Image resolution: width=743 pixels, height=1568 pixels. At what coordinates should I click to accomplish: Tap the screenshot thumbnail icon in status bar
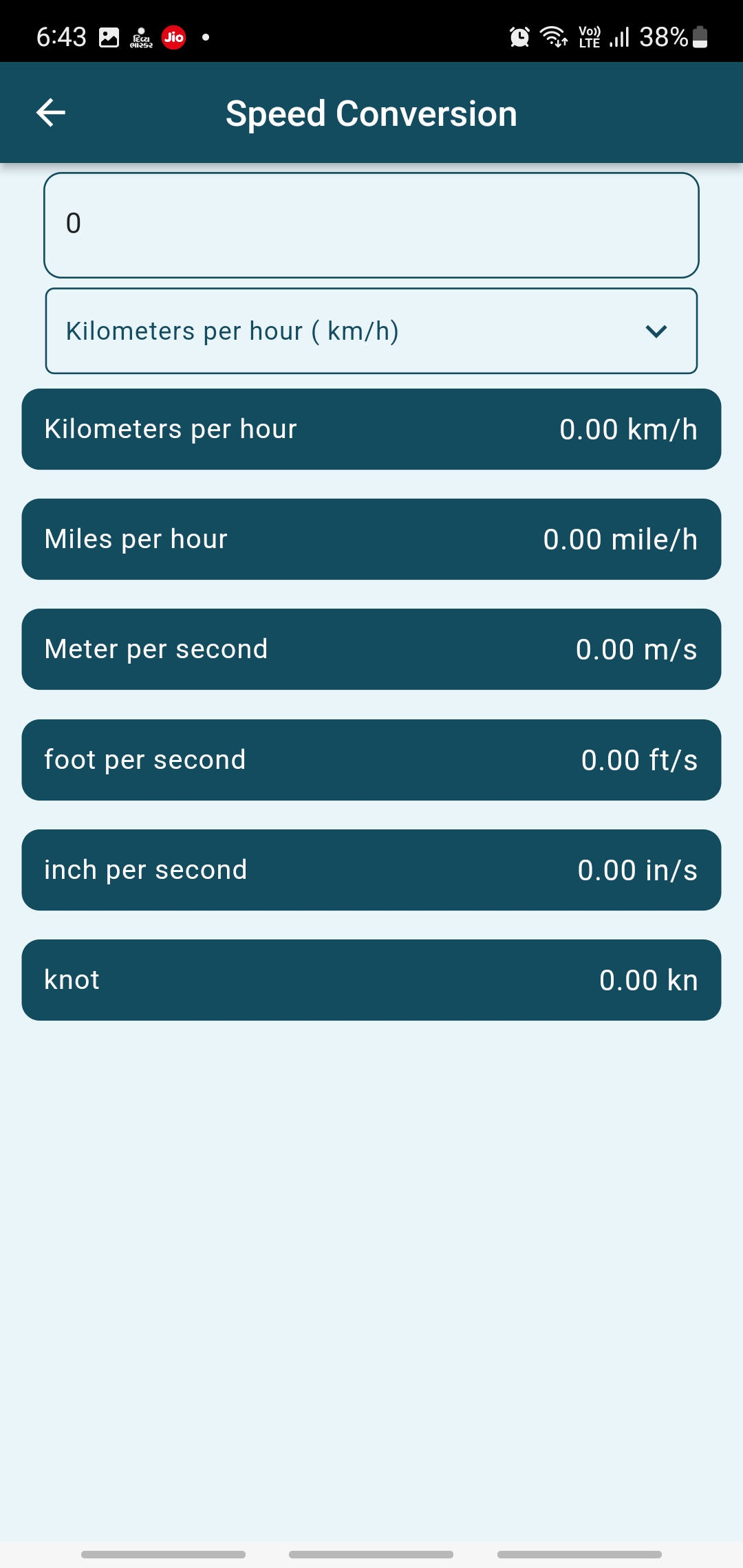click(x=108, y=38)
